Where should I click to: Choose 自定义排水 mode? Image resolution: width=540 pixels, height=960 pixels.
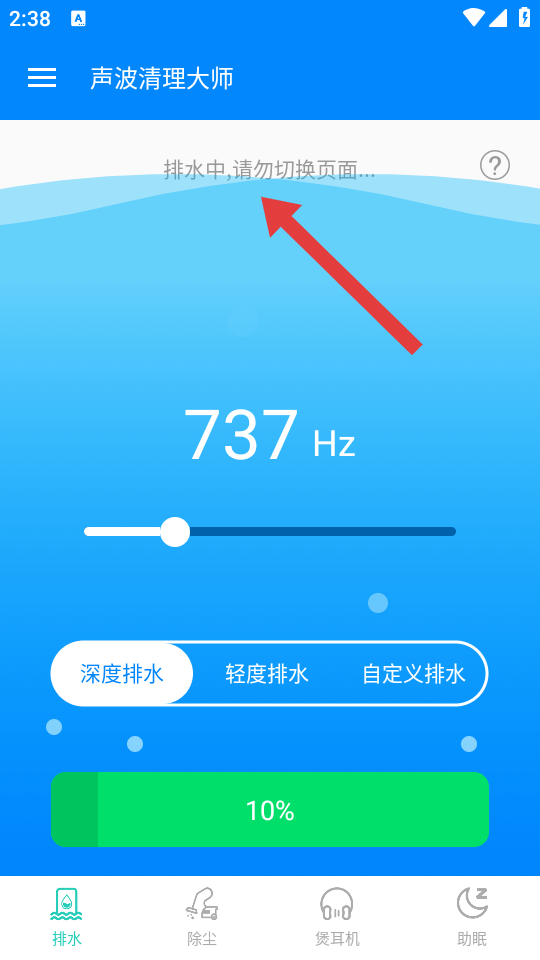click(414, 673)
